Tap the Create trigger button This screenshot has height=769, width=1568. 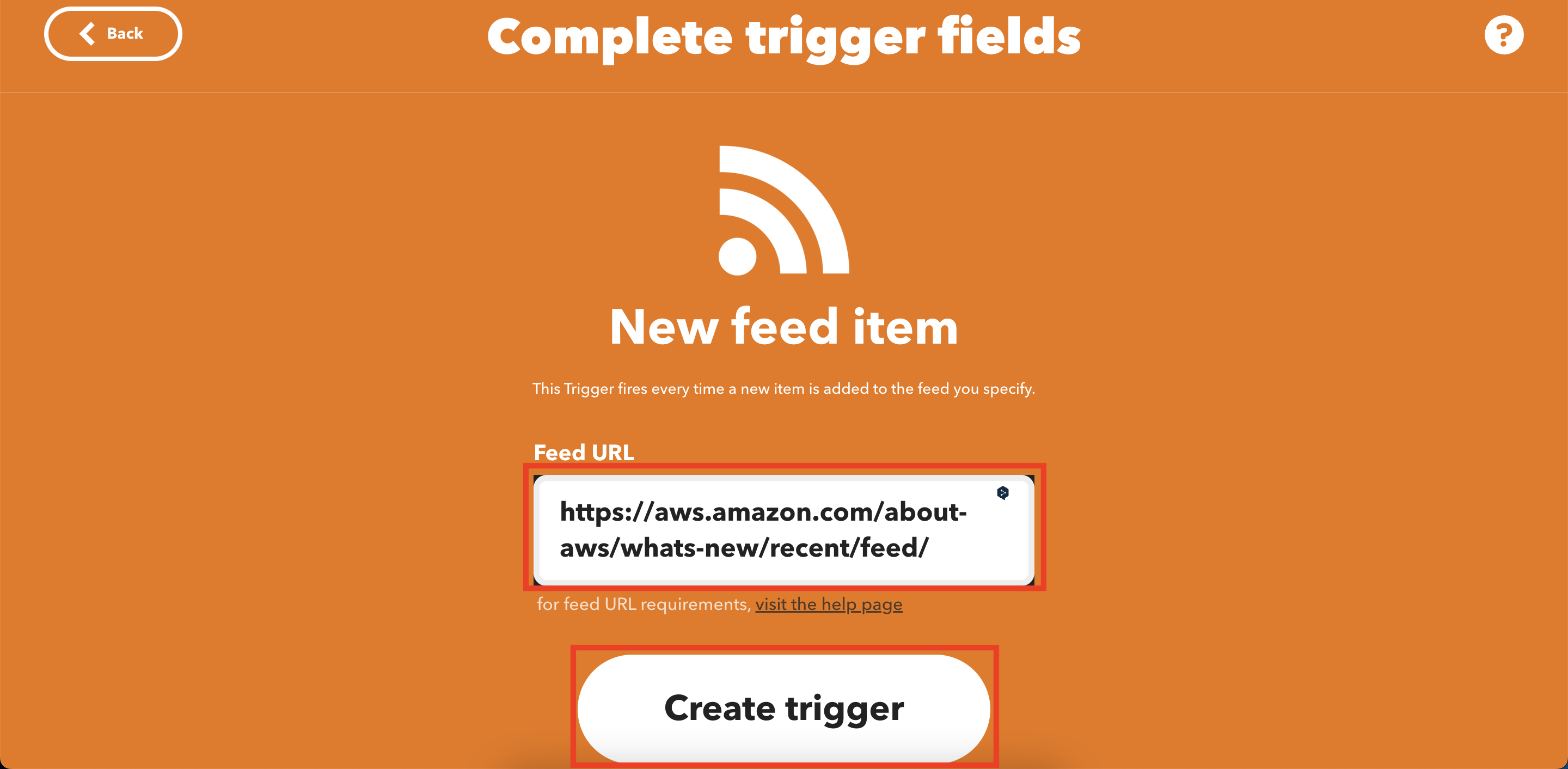click(x=783, y=708)
